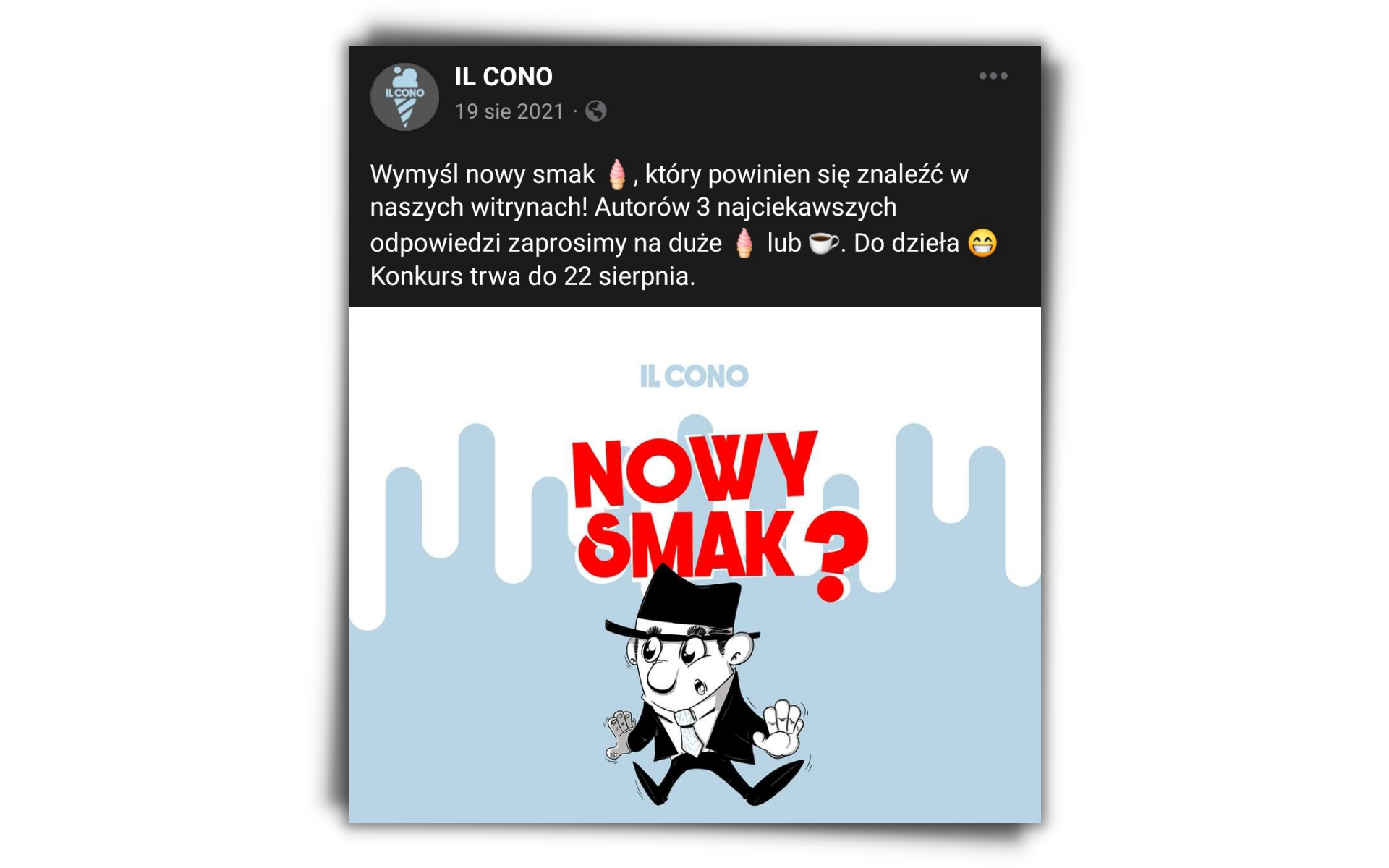Tap the 19 sie 2021 post date

point(509,111)
